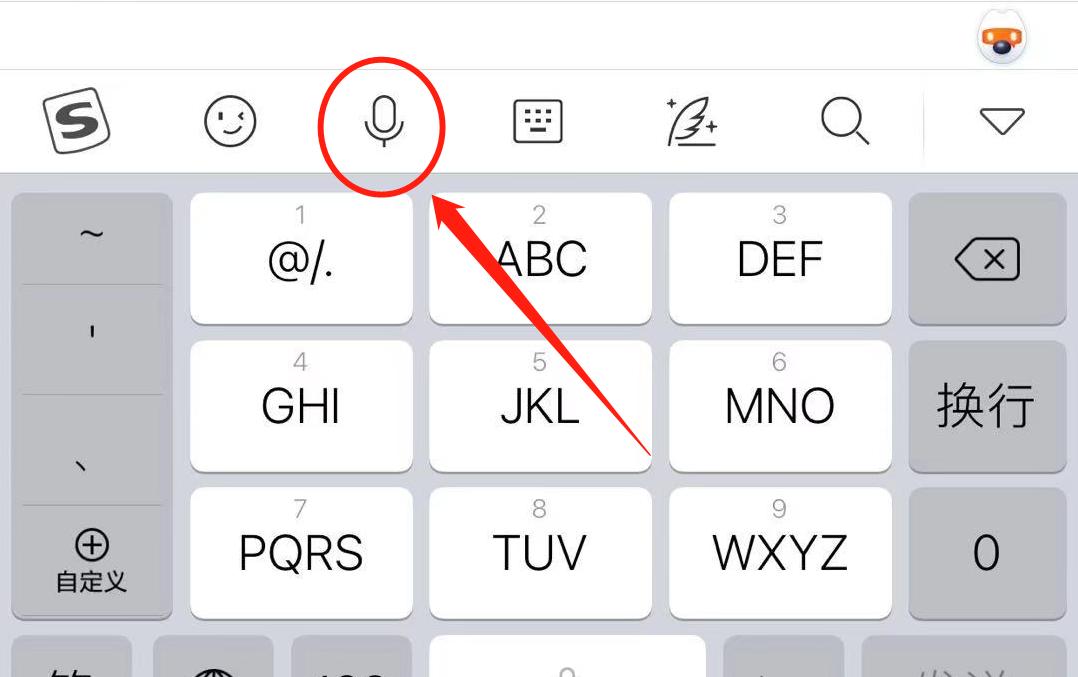The height and width of the screenshot is (677, 1078).
Task: Tap the 换行 newline key
Action: click(x=987, y=405)
